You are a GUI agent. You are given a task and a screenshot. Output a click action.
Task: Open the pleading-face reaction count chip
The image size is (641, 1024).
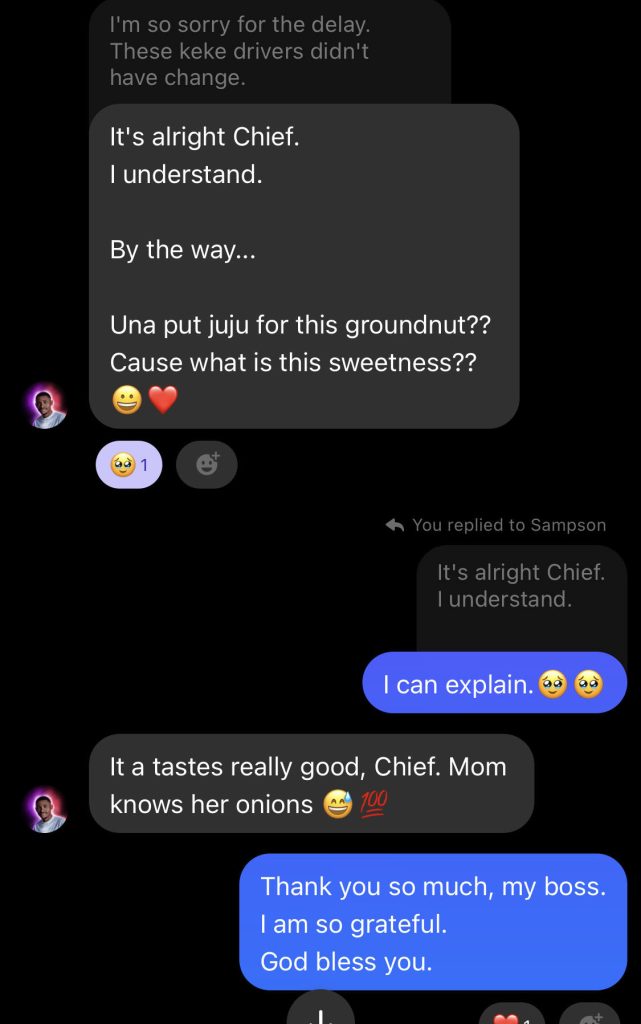[129, 465]
